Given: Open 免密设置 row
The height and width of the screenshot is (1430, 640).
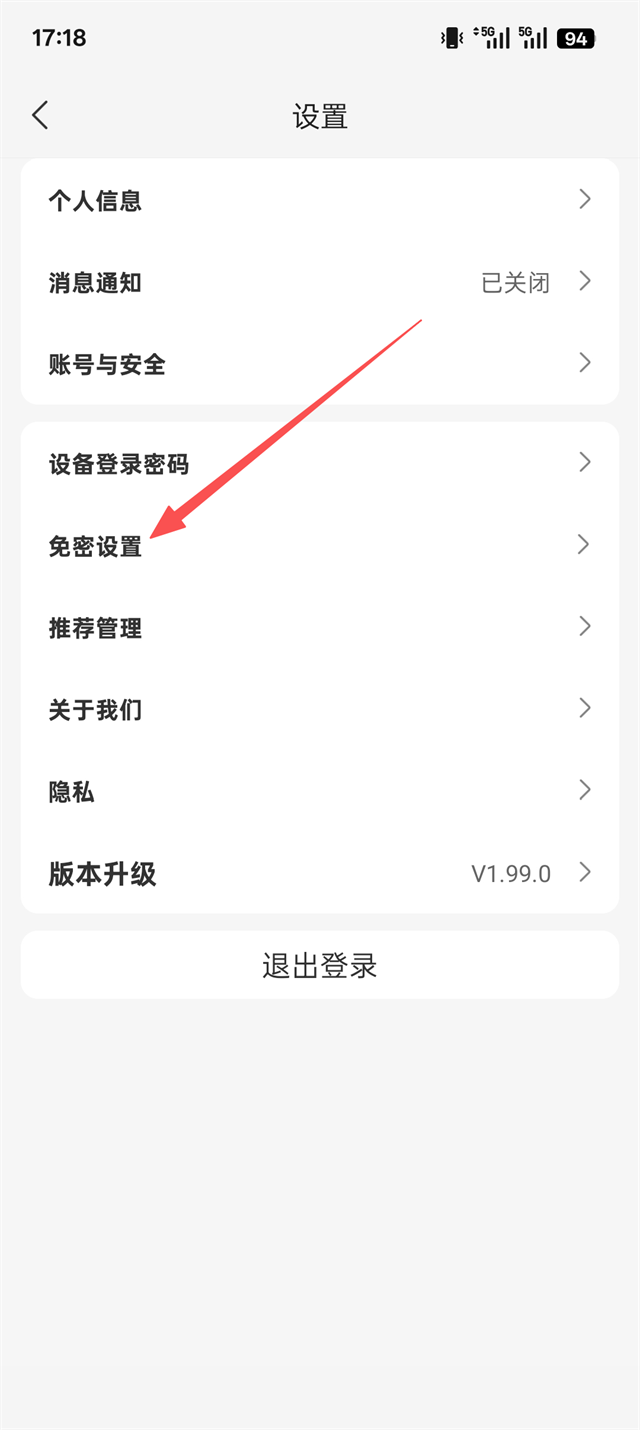Looking at the screenshot, I should click(320, 546).
